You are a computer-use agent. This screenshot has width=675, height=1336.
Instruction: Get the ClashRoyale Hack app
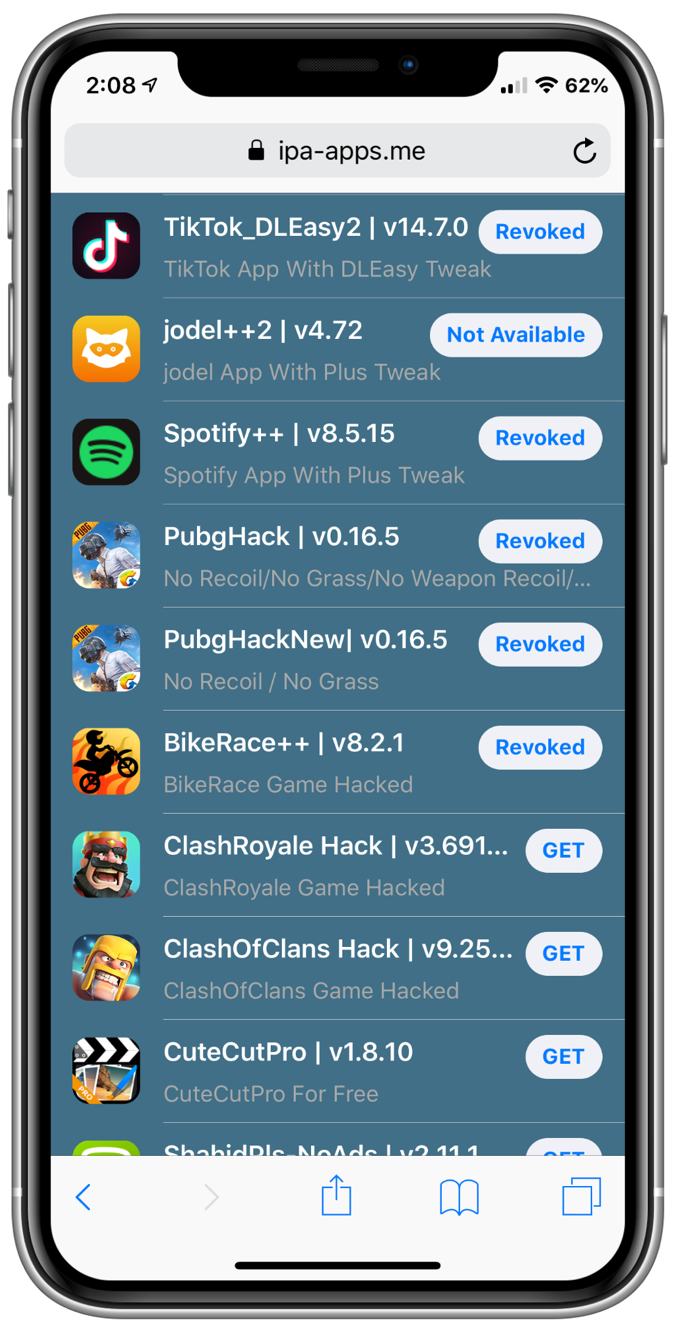point(563,850)
